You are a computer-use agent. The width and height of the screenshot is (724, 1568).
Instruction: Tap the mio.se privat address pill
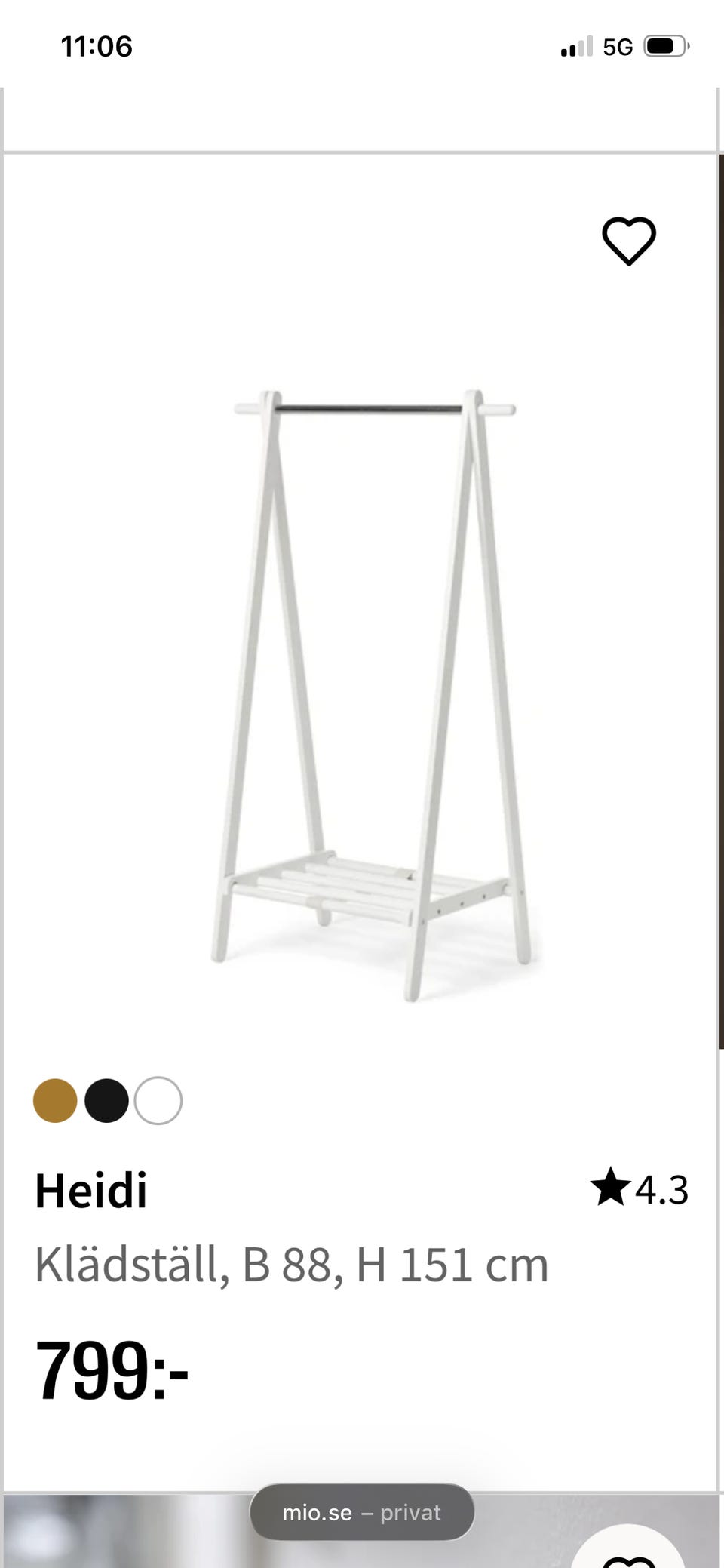pyautogui.click(x=362, y=1512)
